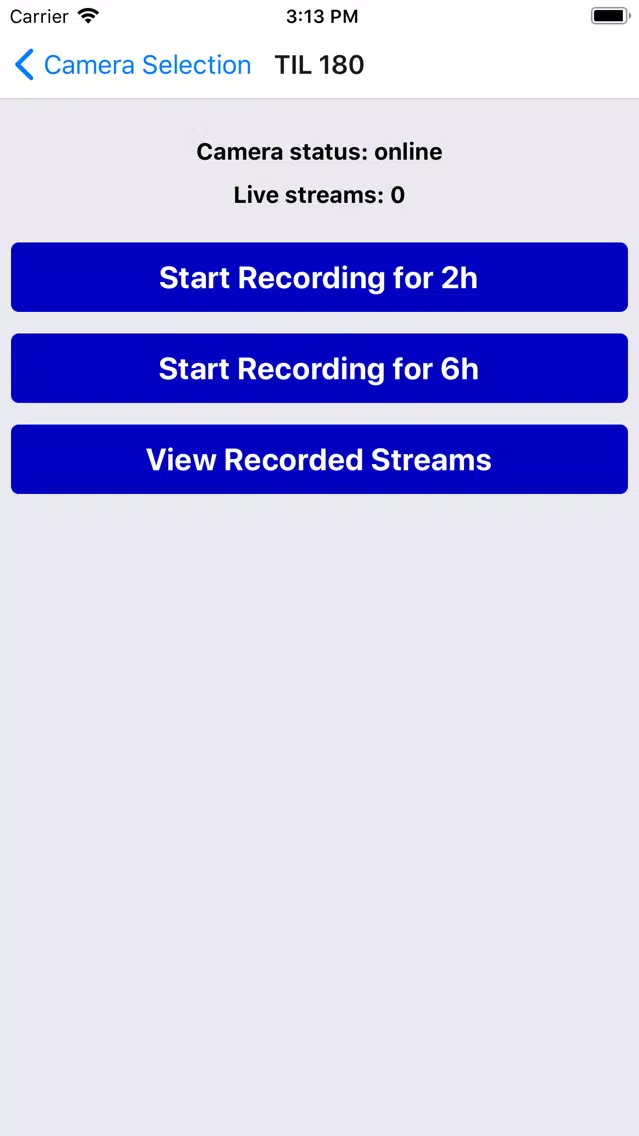Open View Recorded Streams
Screen dimensions: 639x1136
pos(320,460)
